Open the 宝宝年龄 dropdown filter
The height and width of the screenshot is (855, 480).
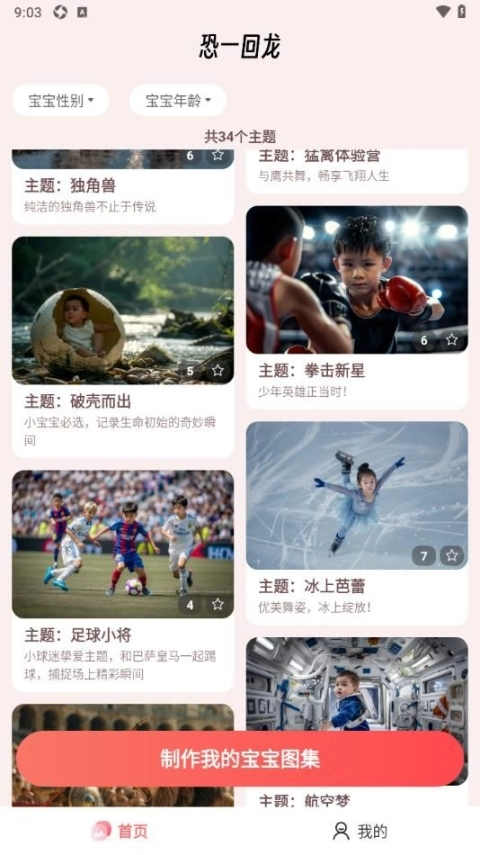point(178,100)
